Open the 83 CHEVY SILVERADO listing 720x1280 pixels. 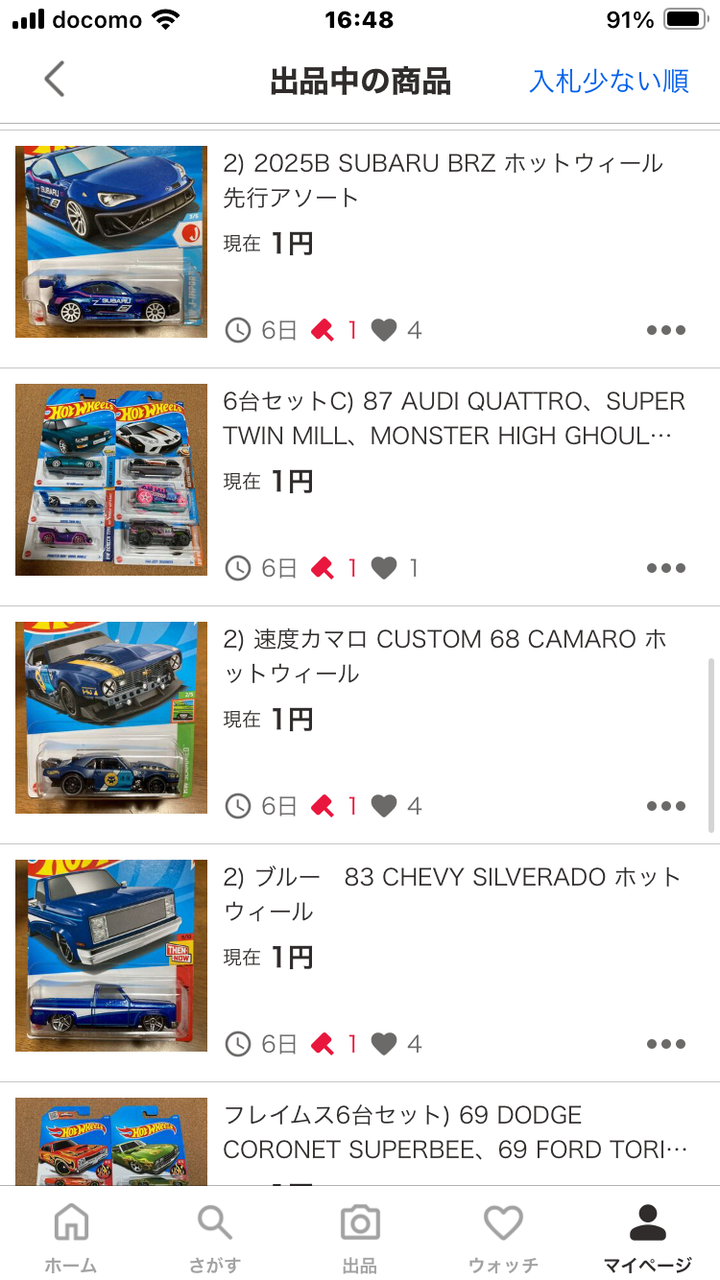[x=451, y=894]
